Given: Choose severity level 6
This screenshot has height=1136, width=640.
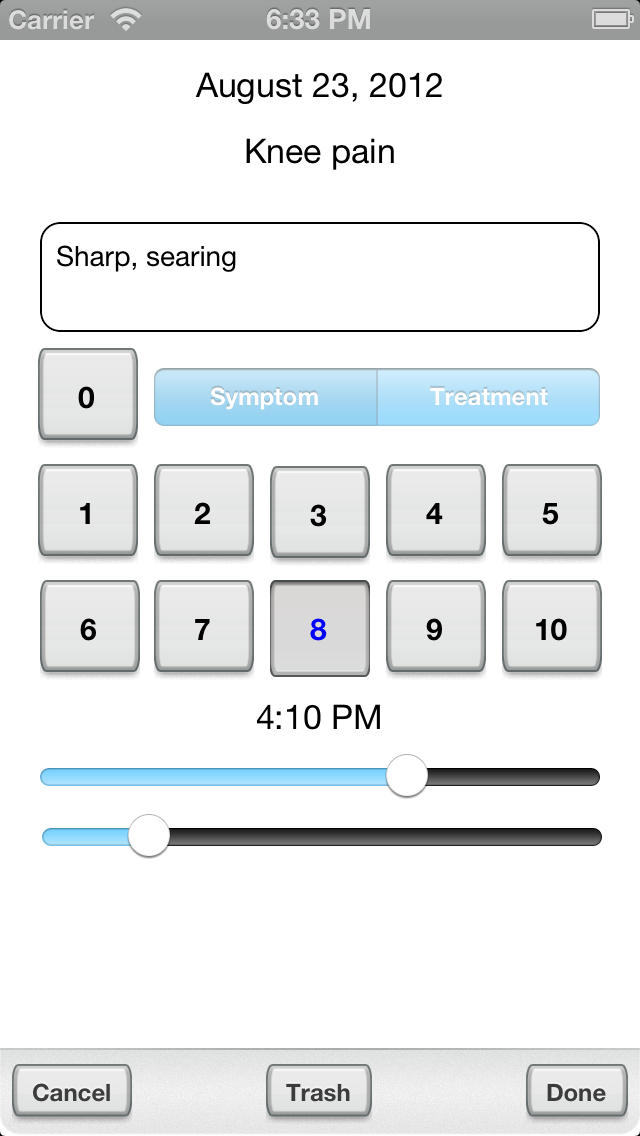Looking at the screenshot, I should [x=89, y=627].
